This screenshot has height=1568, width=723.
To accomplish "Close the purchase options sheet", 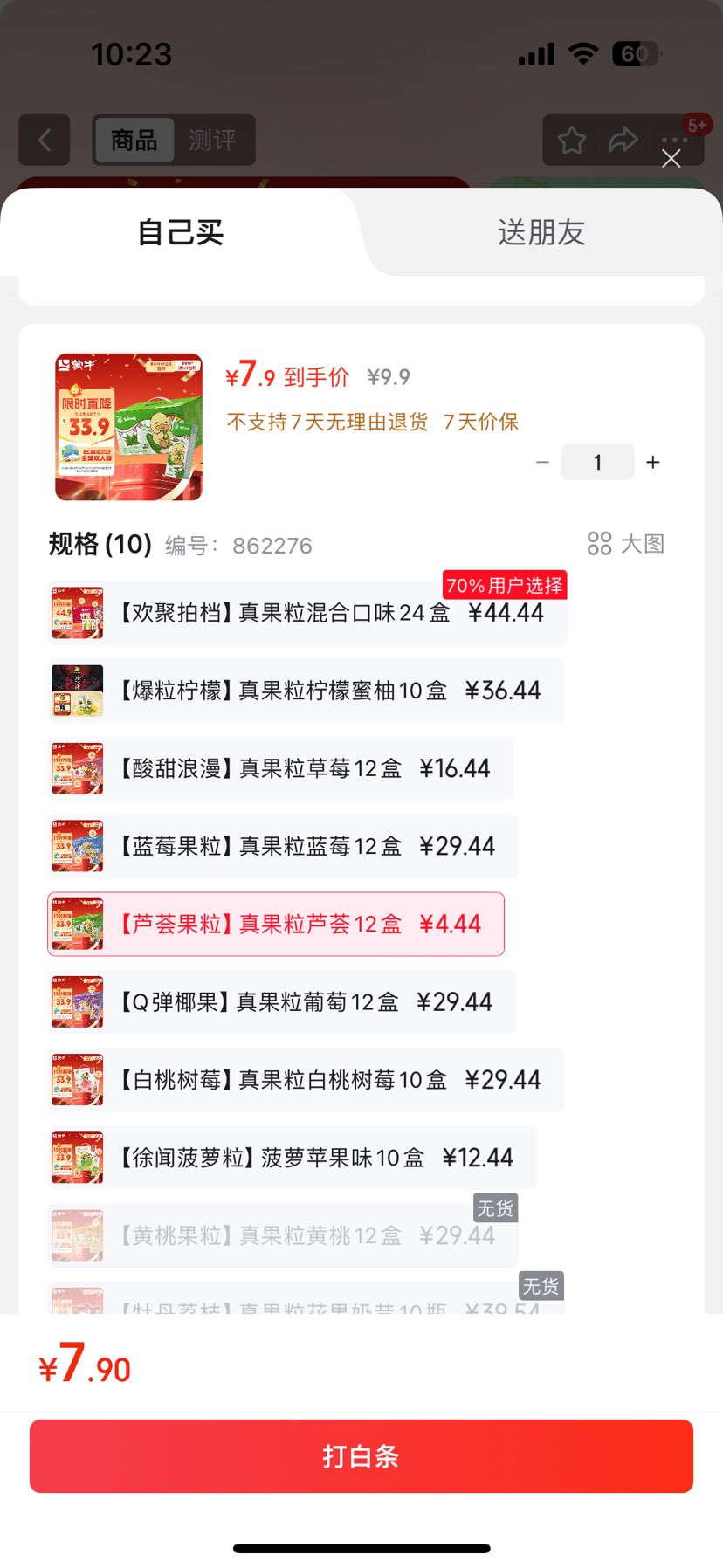I will [x=671, y=158].
